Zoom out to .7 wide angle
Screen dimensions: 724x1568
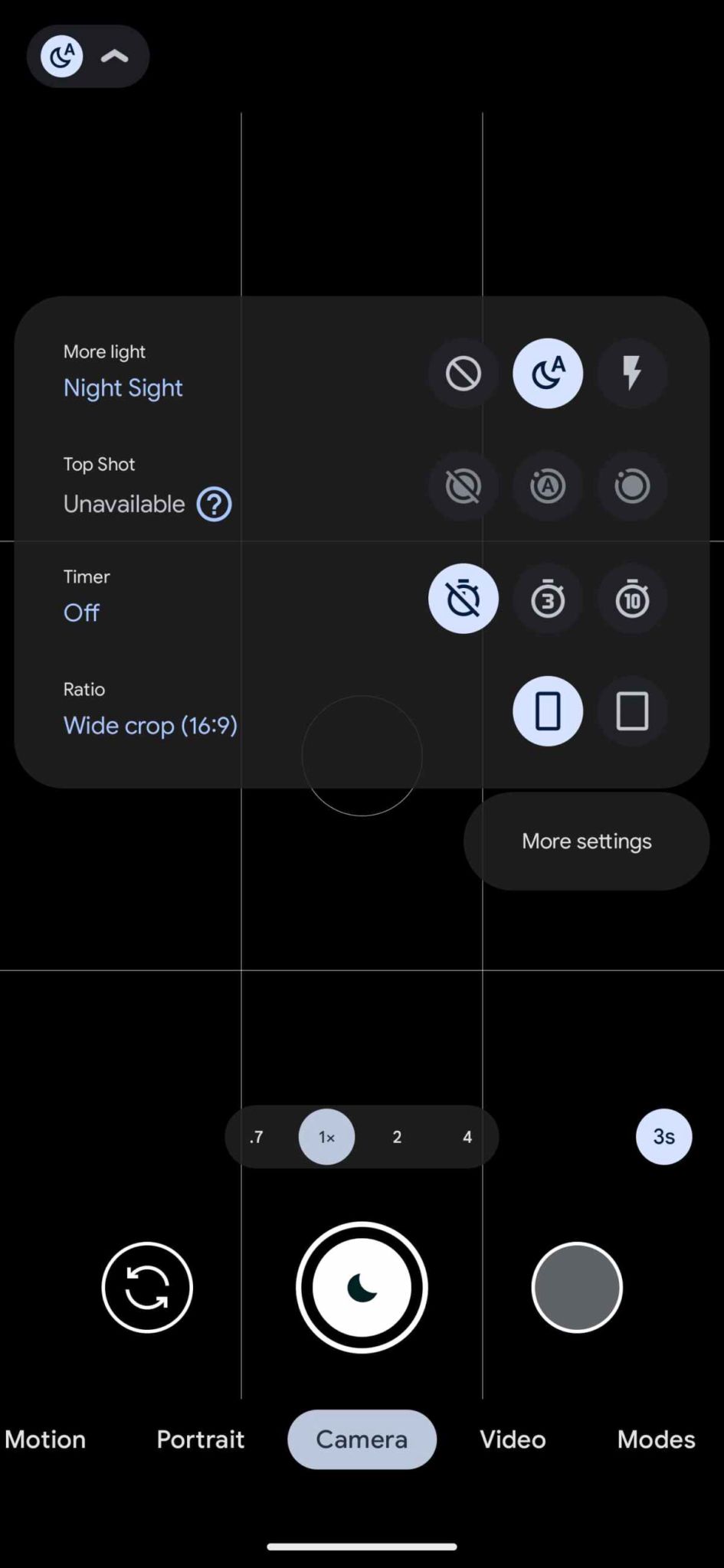coord(257,1137)
